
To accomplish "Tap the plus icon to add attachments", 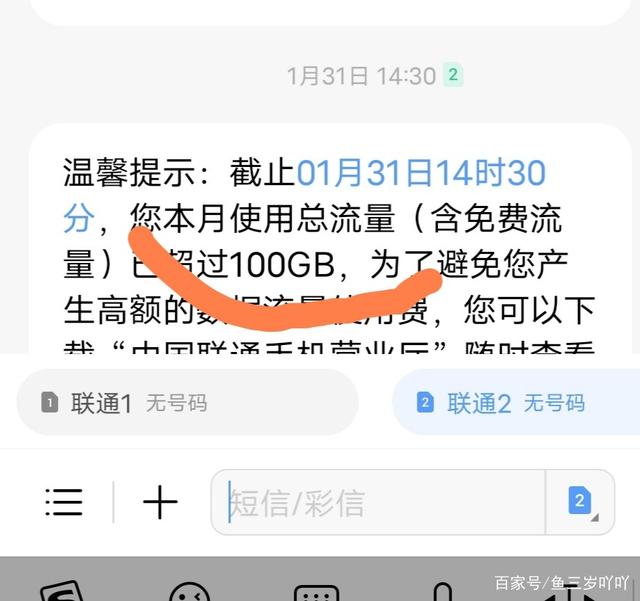I will pyautogui.click(x=159, y=502).
